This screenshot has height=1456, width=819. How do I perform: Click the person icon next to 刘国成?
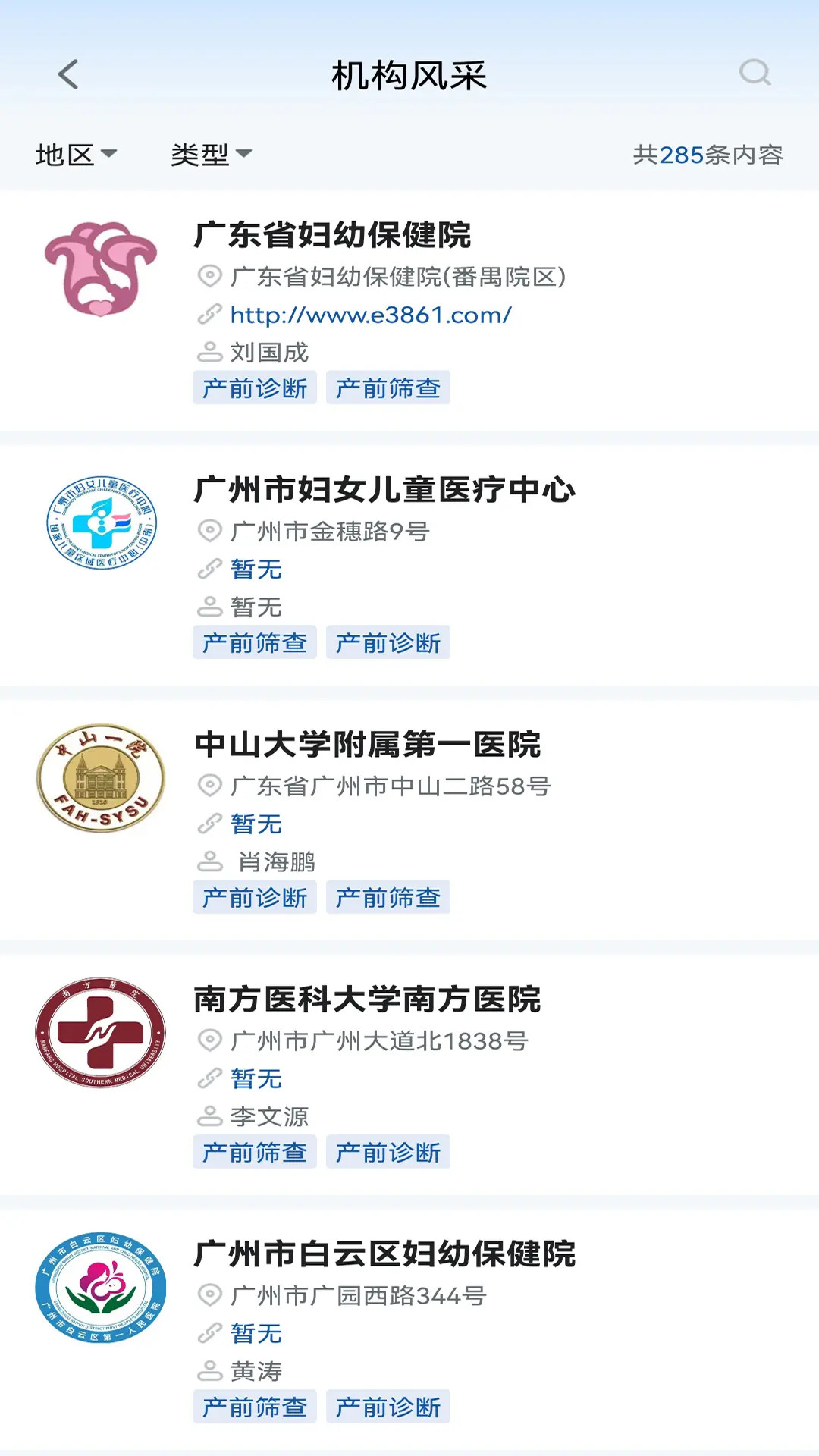tap(206, 350)
